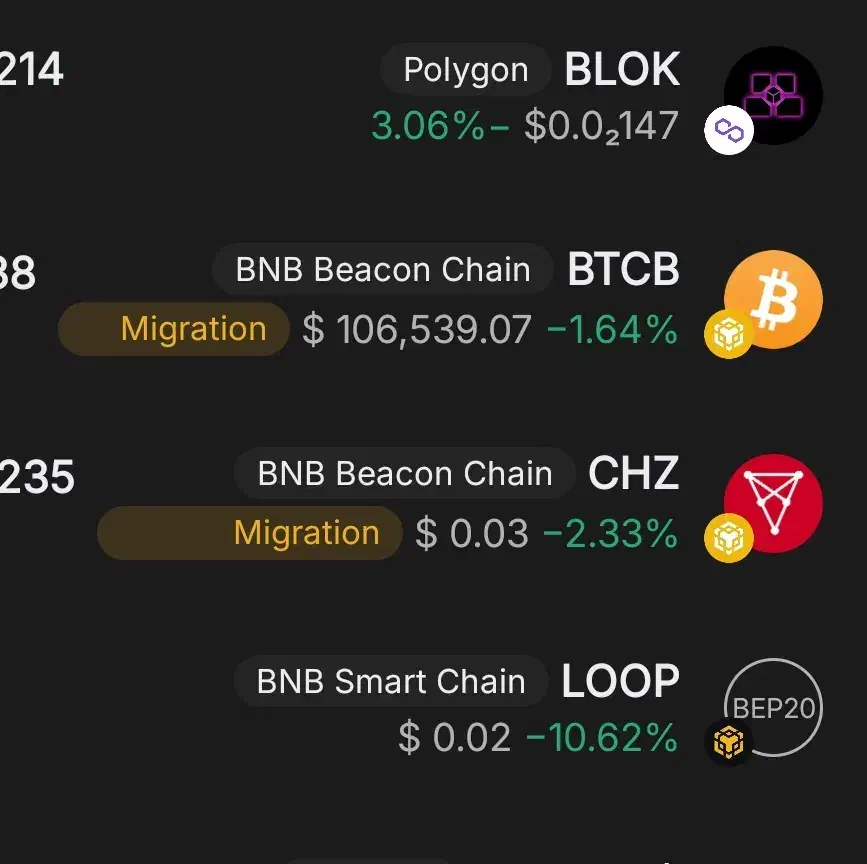Viewport: 867px width, 864px height.
Task: Select the CHZ token row
Action: (x=632, y=474)
